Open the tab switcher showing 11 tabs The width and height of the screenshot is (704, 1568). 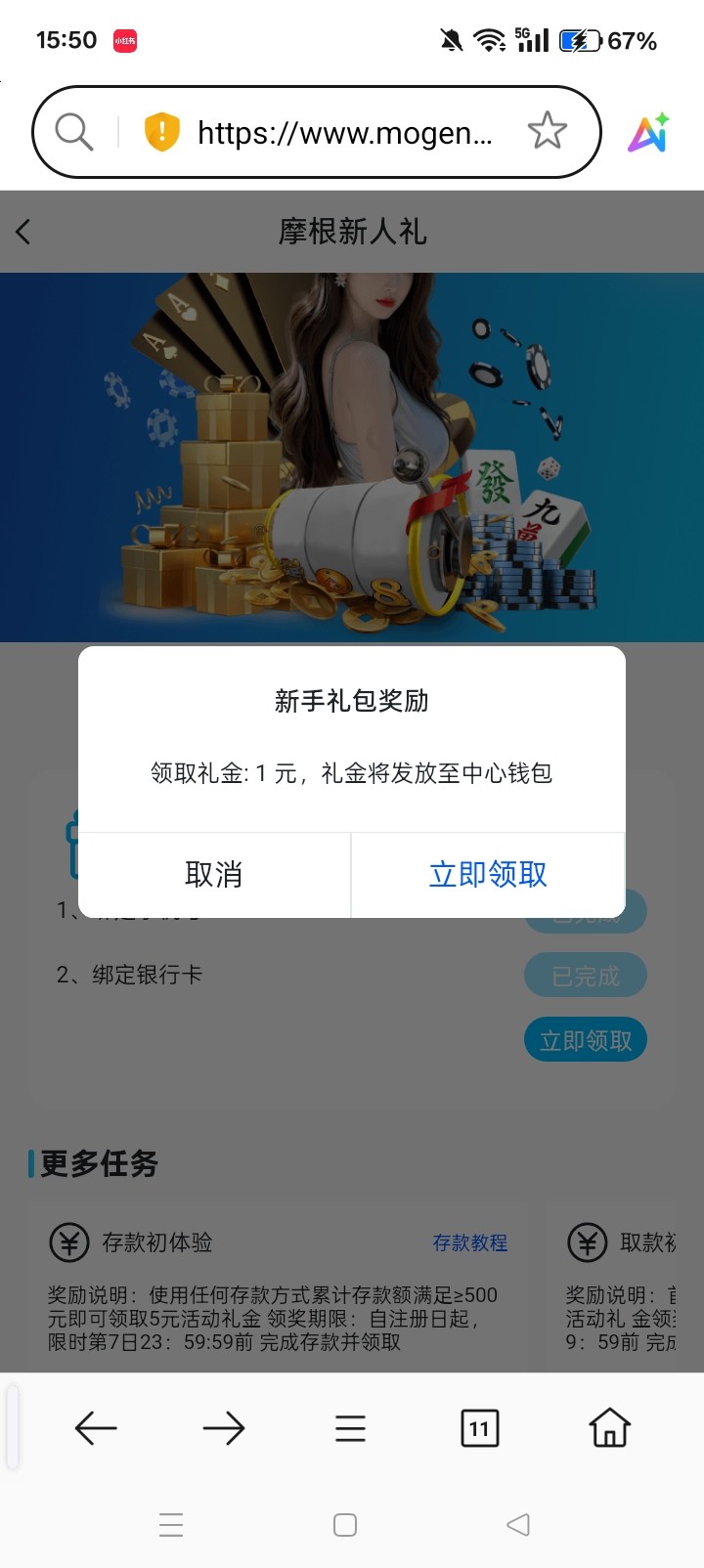[x=479, y=1427]
